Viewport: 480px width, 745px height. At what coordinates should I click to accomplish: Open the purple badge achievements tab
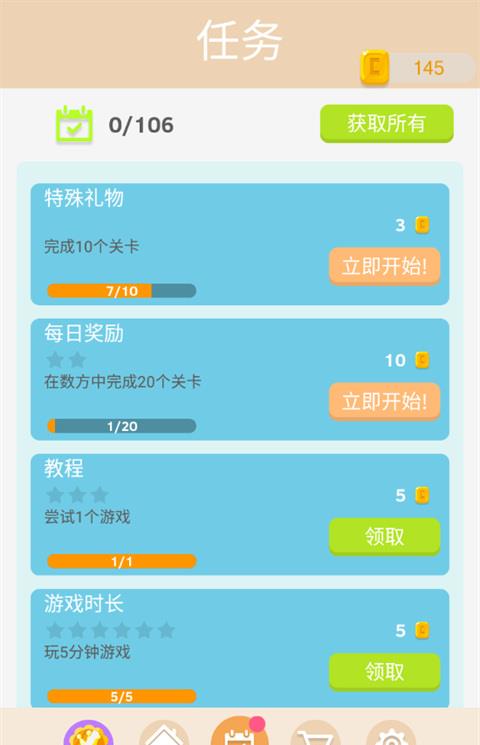[88, 733]
